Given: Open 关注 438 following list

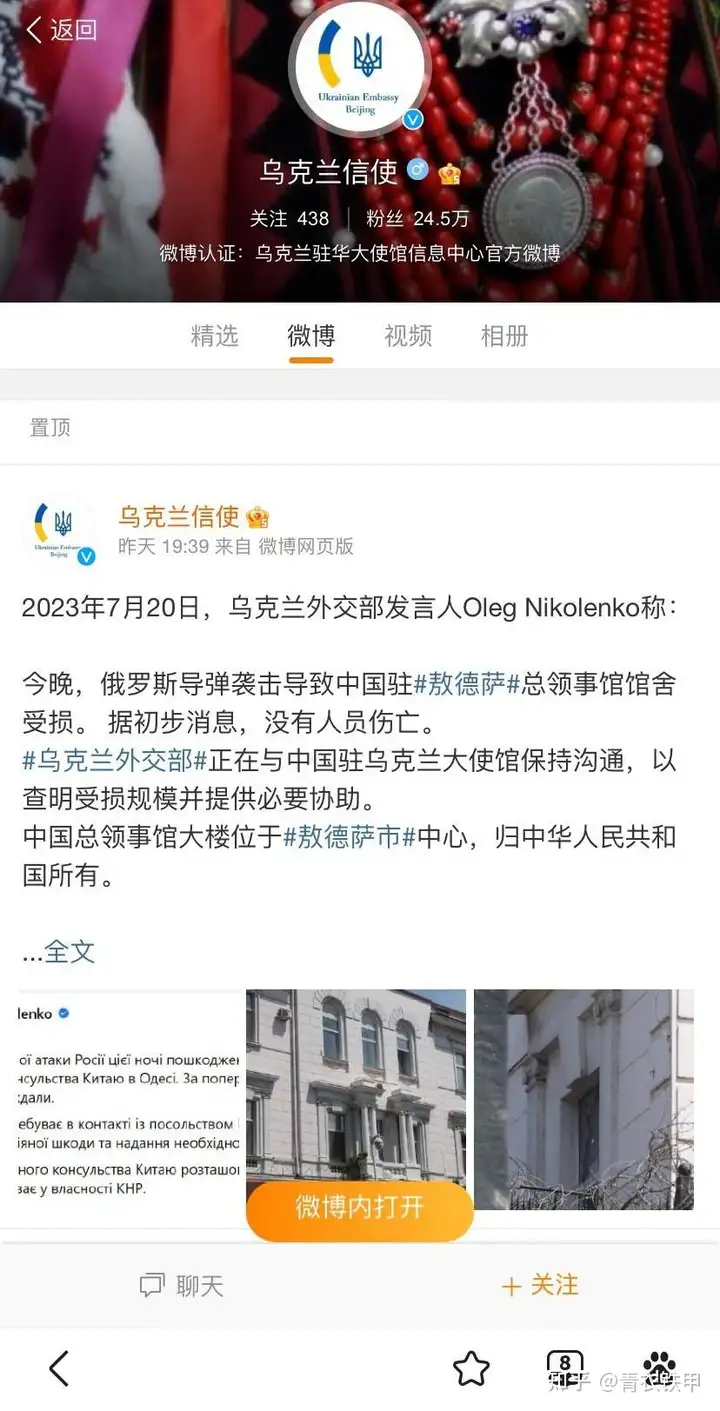Looking at the screenshot, I should coord(289,219).
